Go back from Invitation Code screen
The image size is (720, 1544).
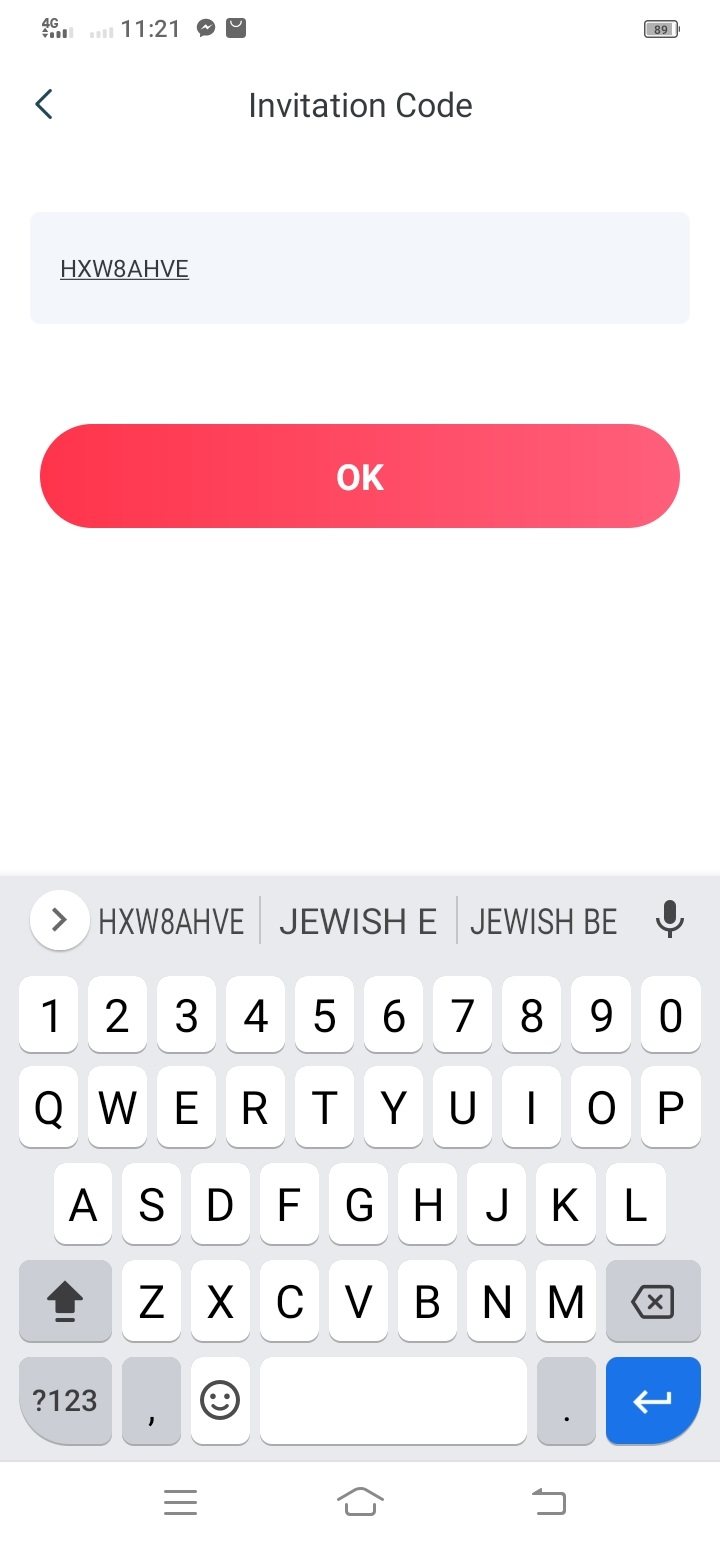43,104
